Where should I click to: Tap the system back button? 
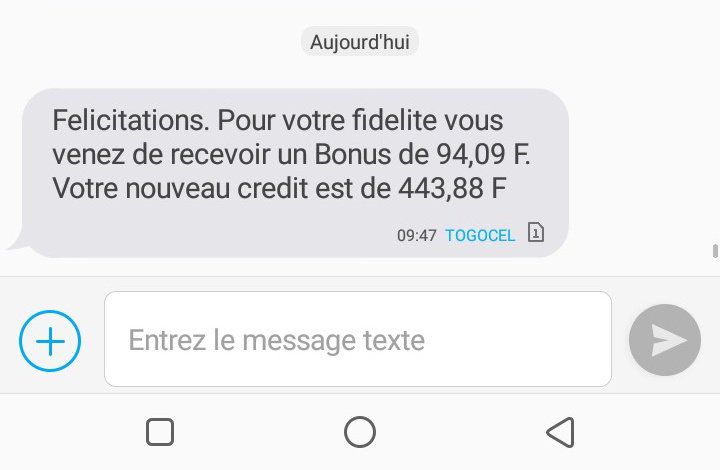pos(560,432)
